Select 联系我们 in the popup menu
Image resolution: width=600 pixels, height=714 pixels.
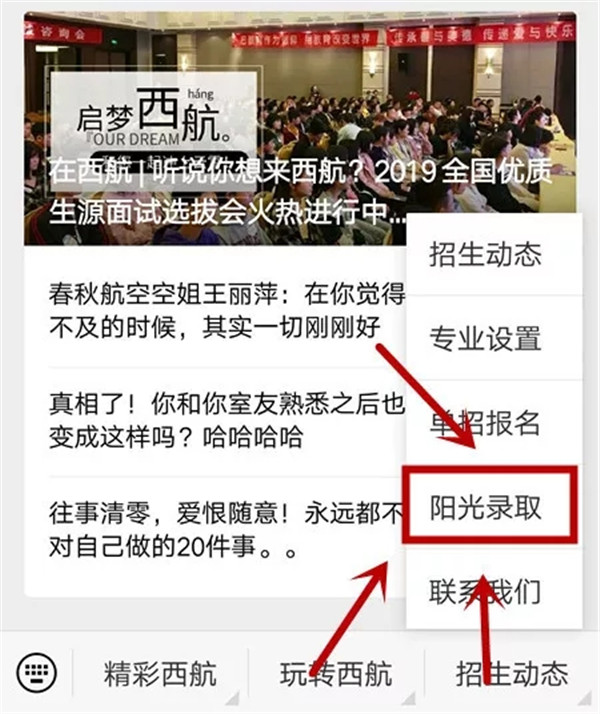point(485,590)
